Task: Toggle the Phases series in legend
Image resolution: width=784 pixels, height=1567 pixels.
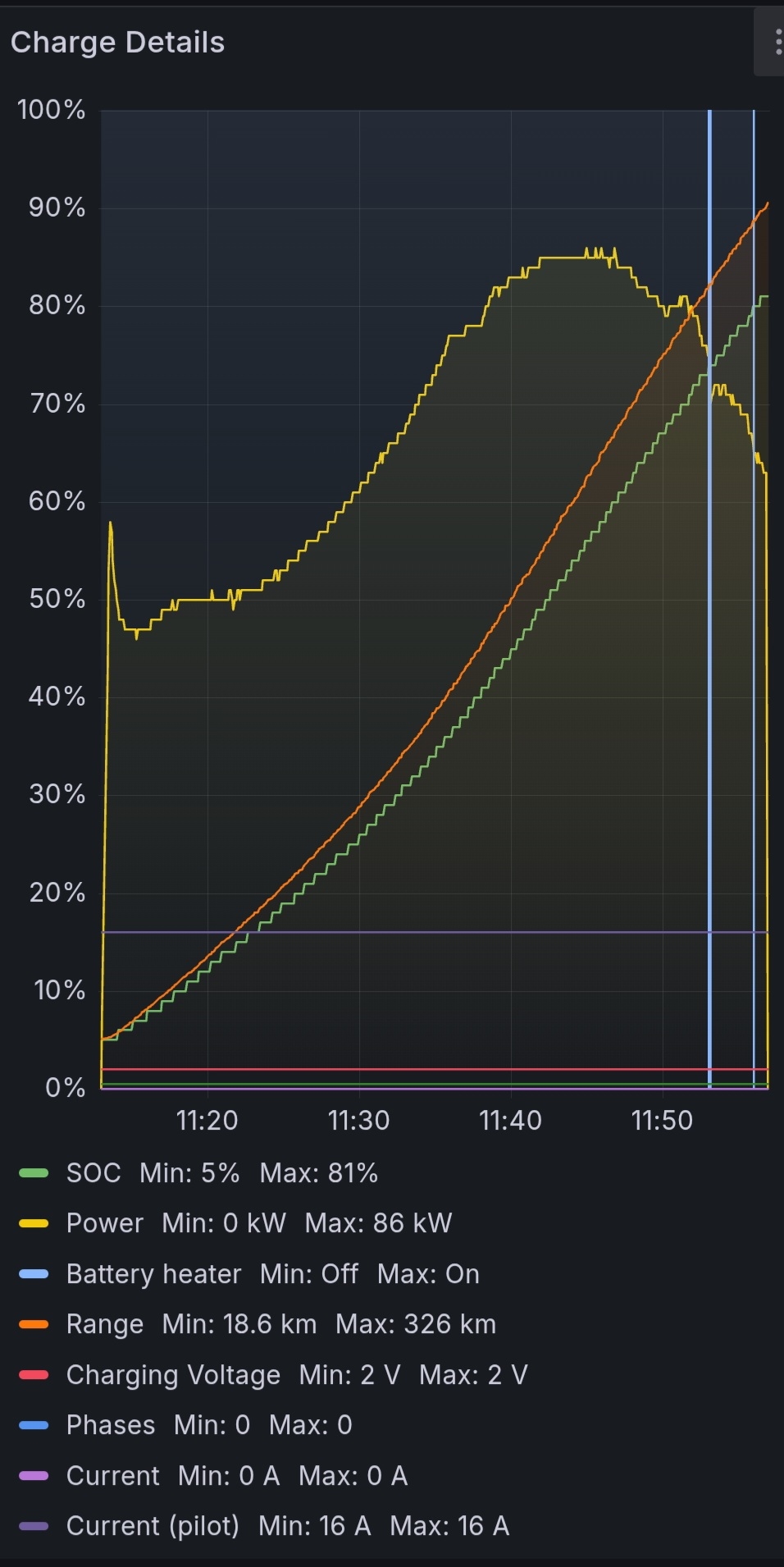Action: (x=110, y=1425)
